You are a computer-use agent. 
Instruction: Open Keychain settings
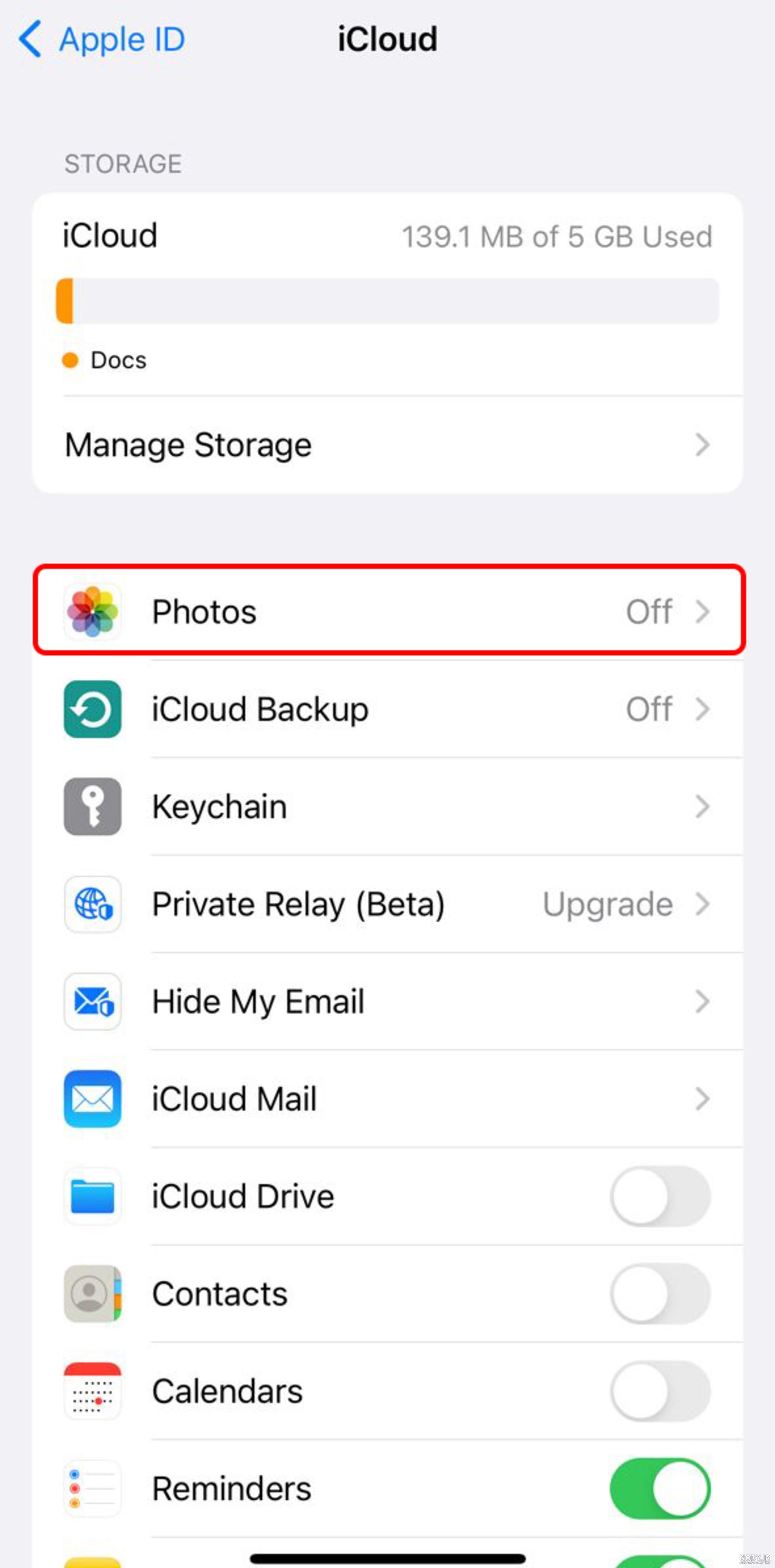point(387,807)
